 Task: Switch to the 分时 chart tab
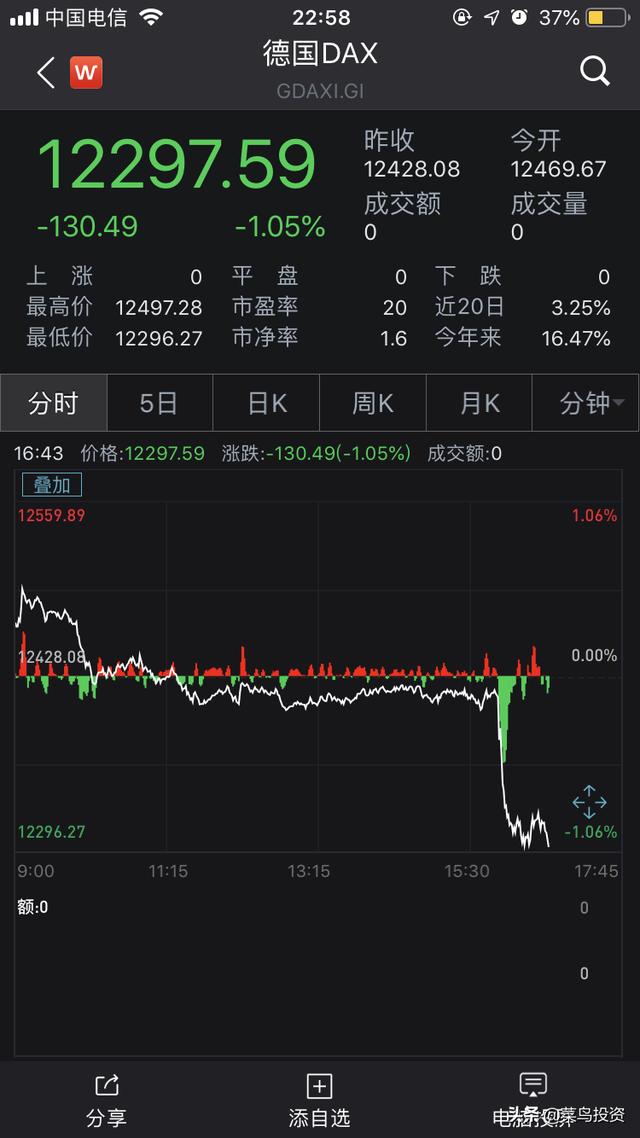[53, 403]
